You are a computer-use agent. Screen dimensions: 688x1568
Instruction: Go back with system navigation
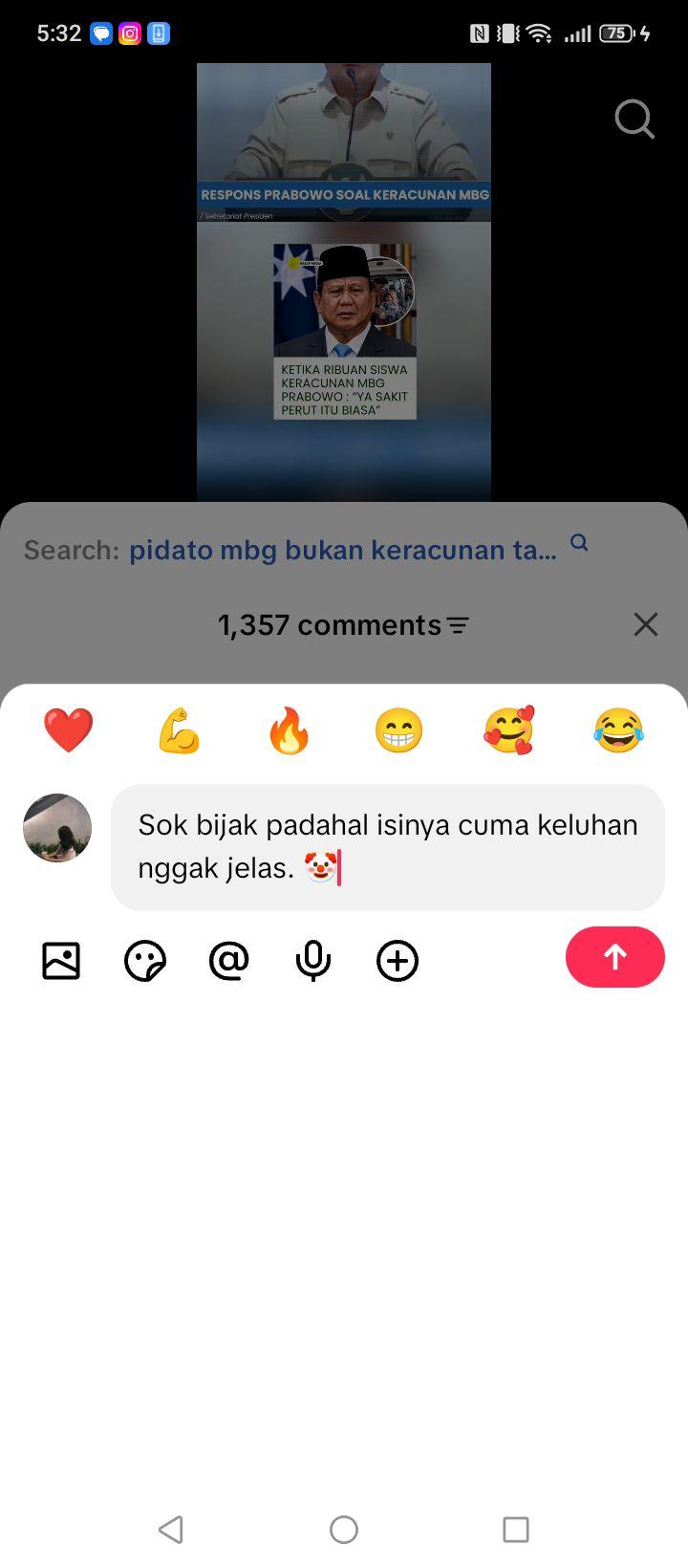[x=171, y=1530]
